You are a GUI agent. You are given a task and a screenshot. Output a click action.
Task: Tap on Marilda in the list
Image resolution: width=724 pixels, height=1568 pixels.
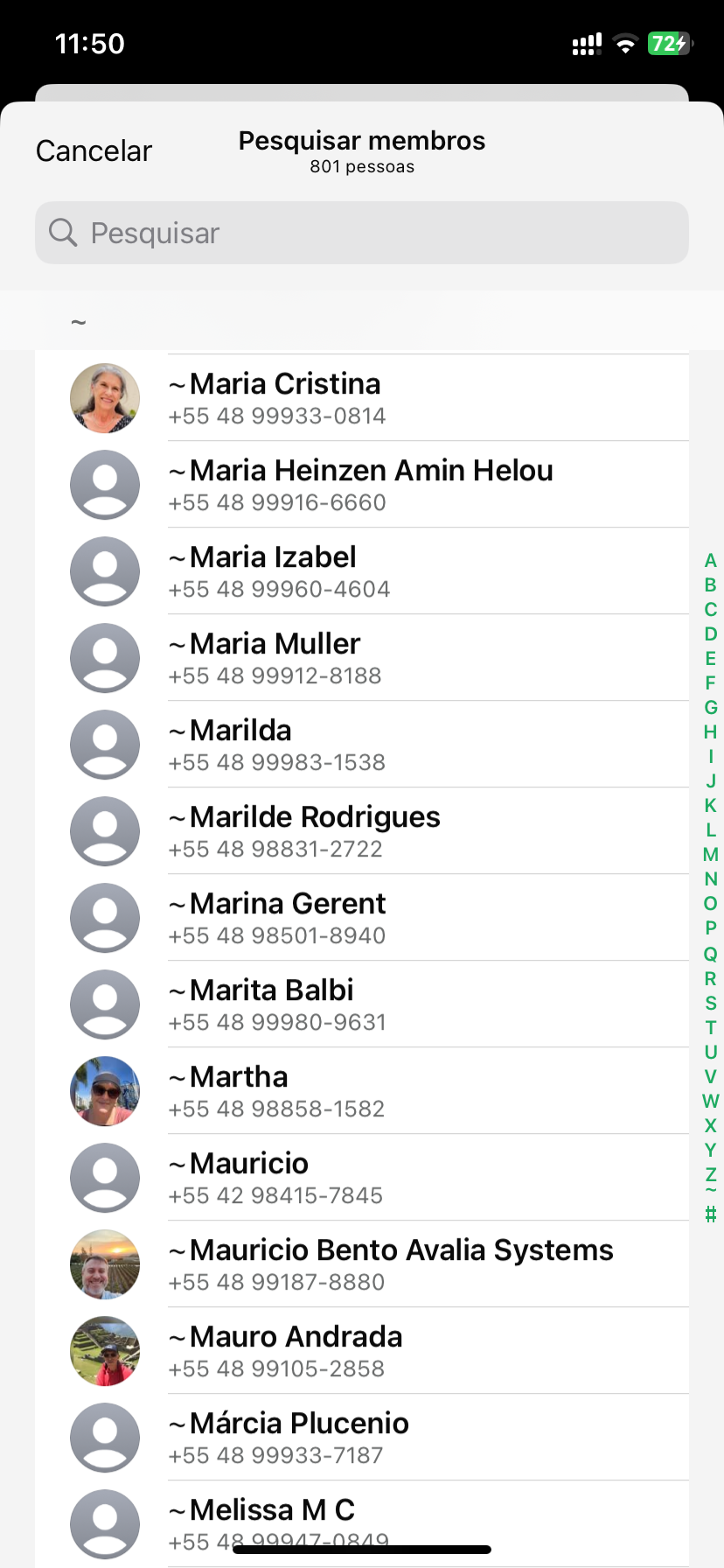click(362, 745)
